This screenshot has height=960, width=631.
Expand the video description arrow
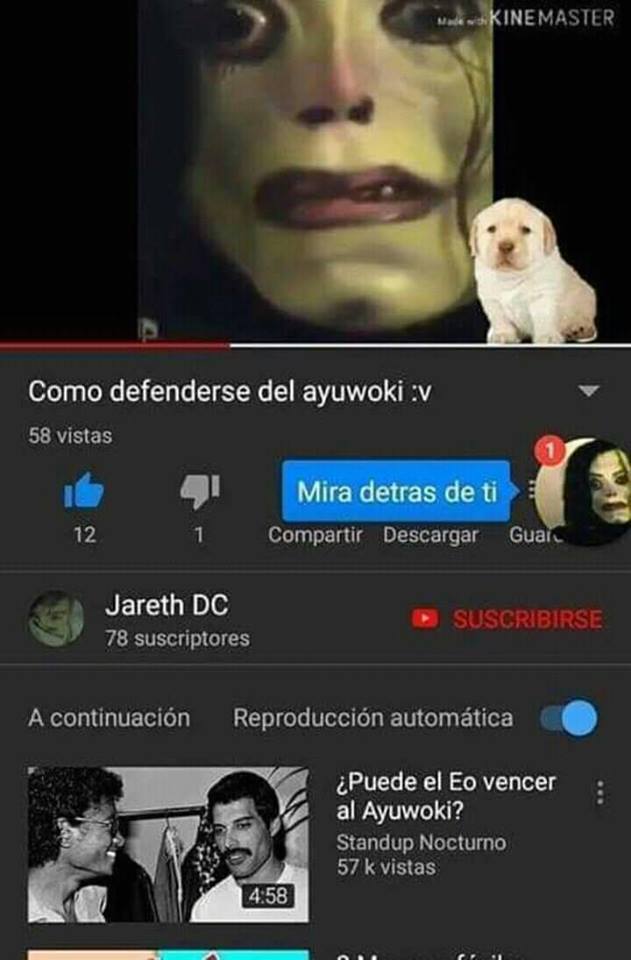pyautogui.click(x=590, y=391)
